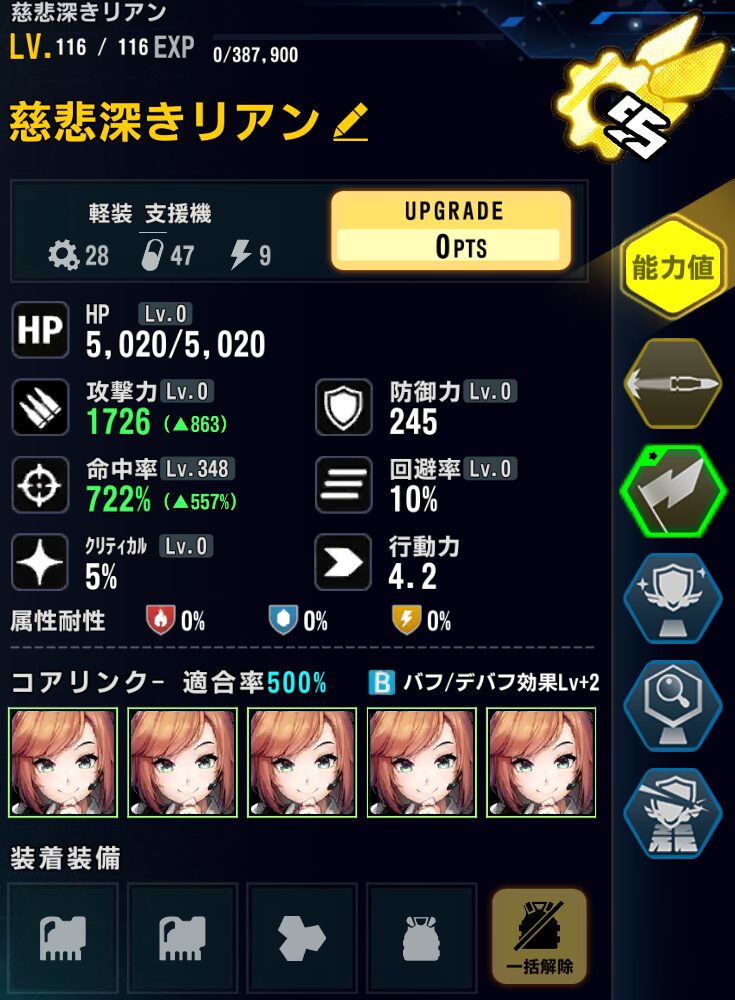Switch to the 能力値 tab
735x1000 pixels.
(672, 268)
